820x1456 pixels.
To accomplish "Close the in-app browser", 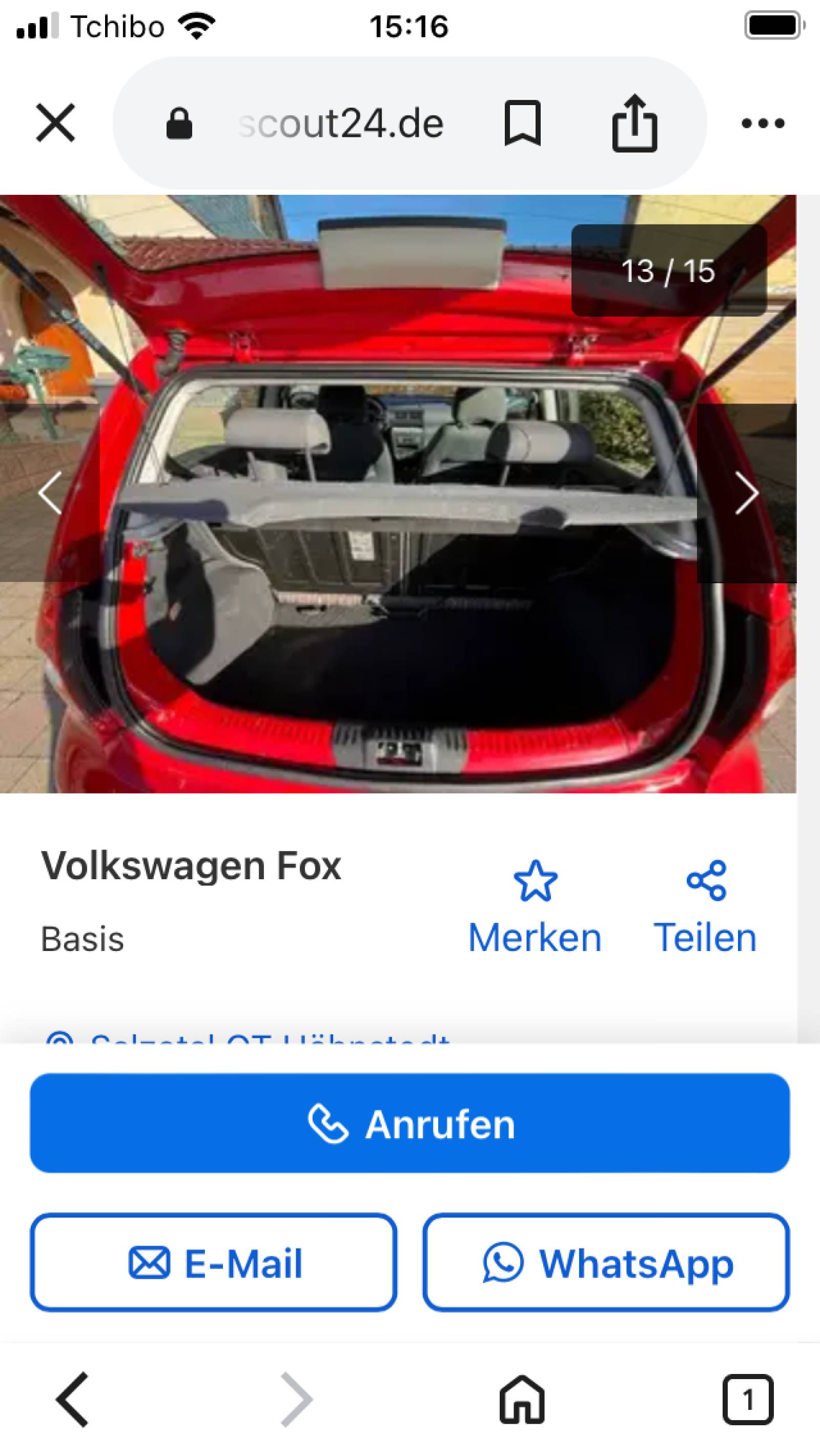I will click(x=55, y=122).
